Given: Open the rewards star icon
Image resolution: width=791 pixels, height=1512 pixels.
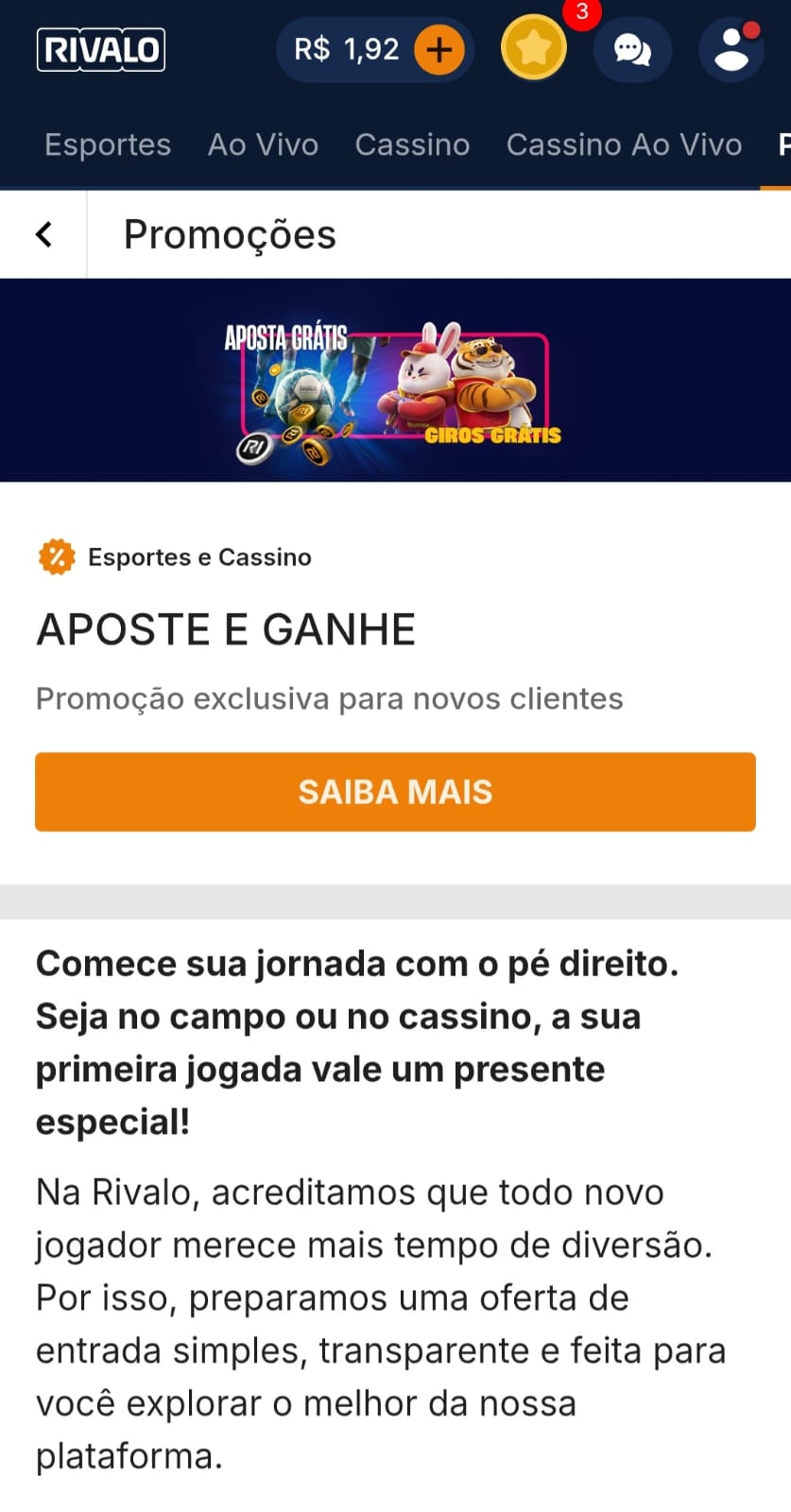Looking at the screenshot, I should 532,48.
